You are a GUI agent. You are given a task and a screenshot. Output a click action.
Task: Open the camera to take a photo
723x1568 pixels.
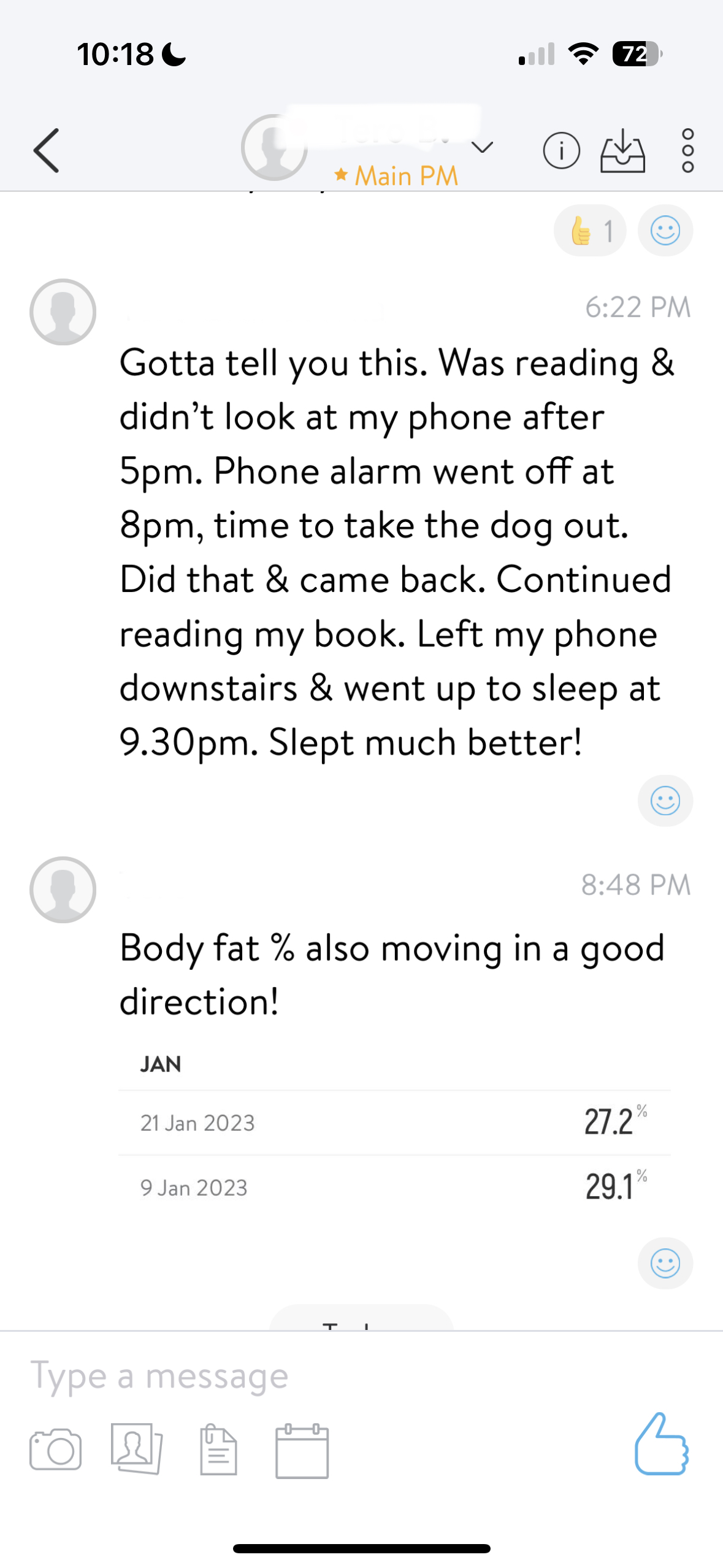pos(55,1449)
